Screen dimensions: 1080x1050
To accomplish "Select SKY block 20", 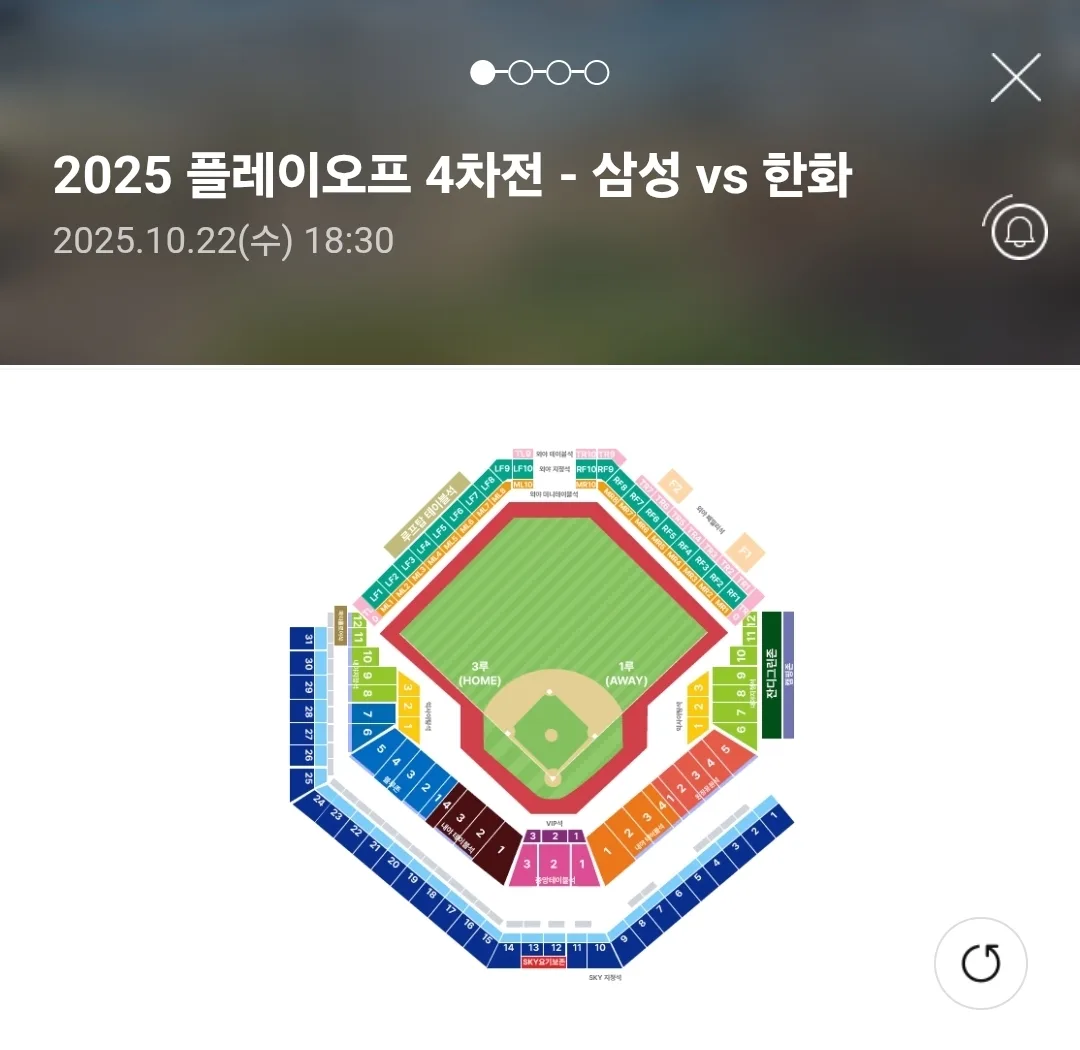I will click(x=394, y=863).
